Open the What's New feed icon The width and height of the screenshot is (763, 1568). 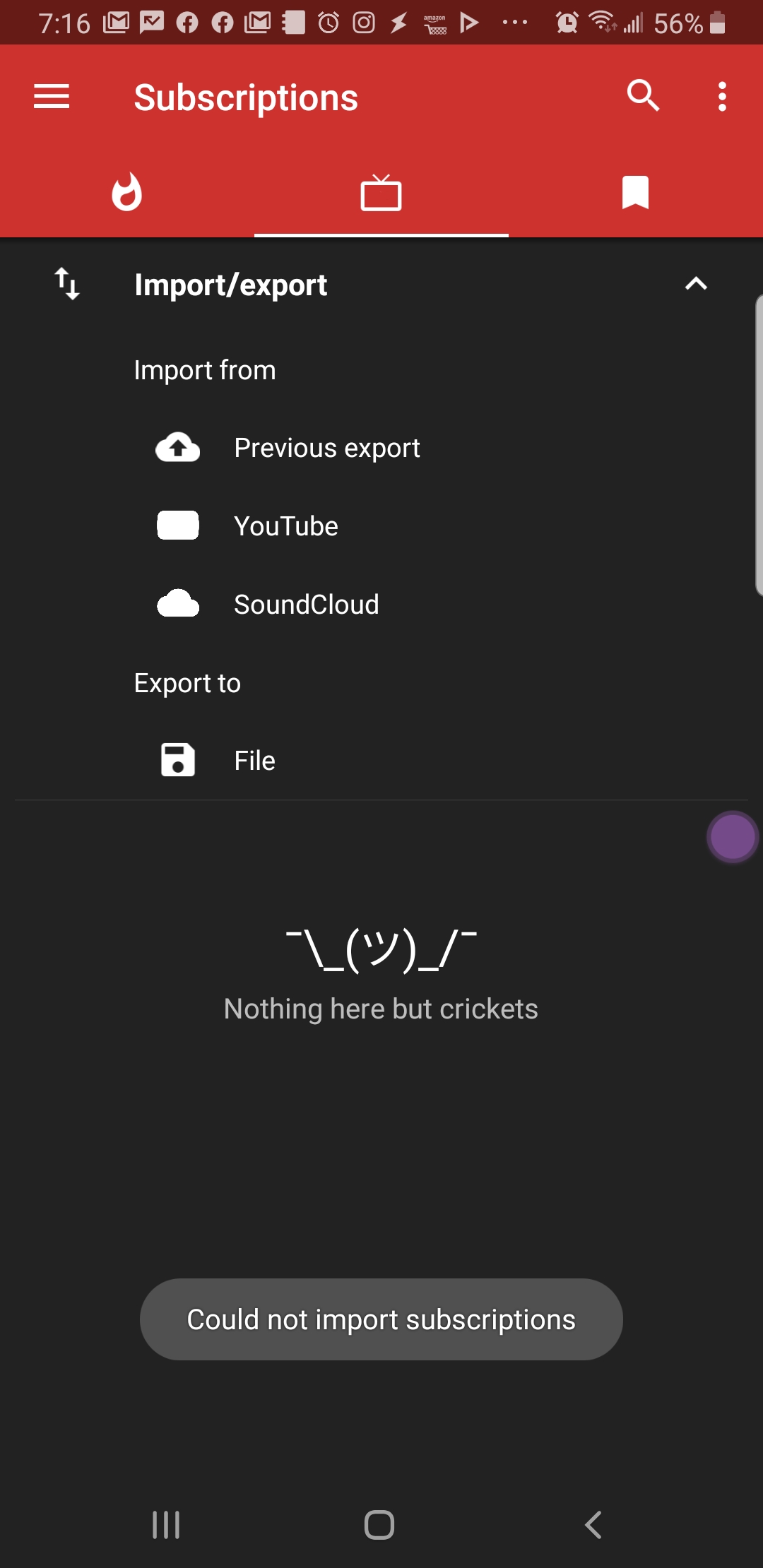point(380,192)
